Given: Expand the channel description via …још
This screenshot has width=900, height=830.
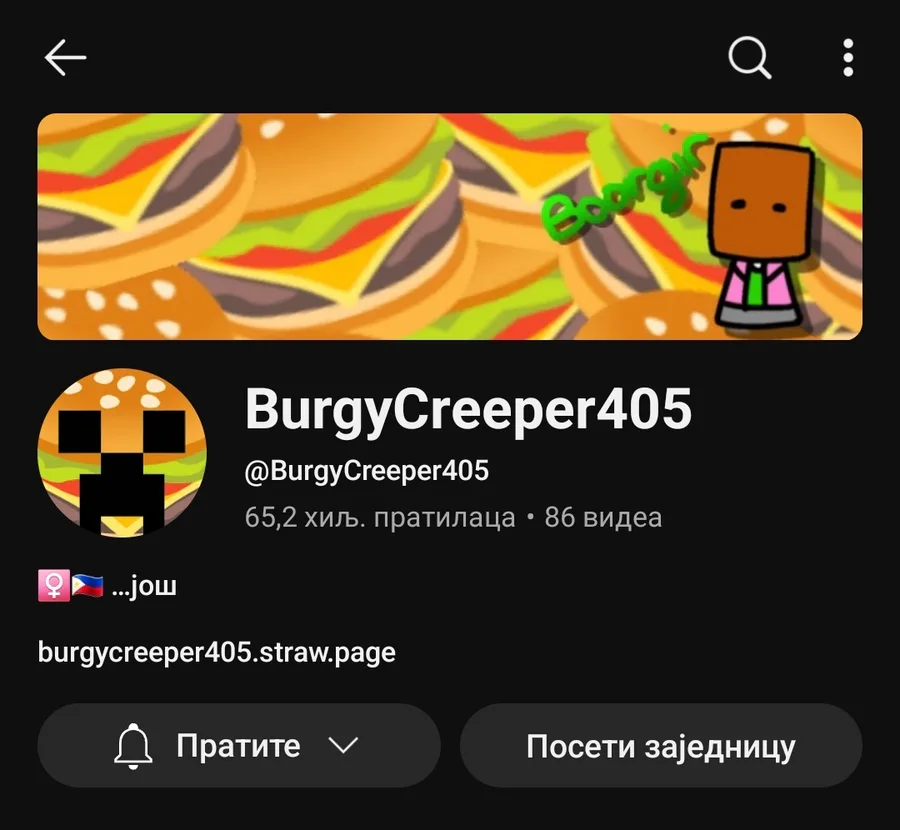Looking at the screenshot, I should 144,586.
